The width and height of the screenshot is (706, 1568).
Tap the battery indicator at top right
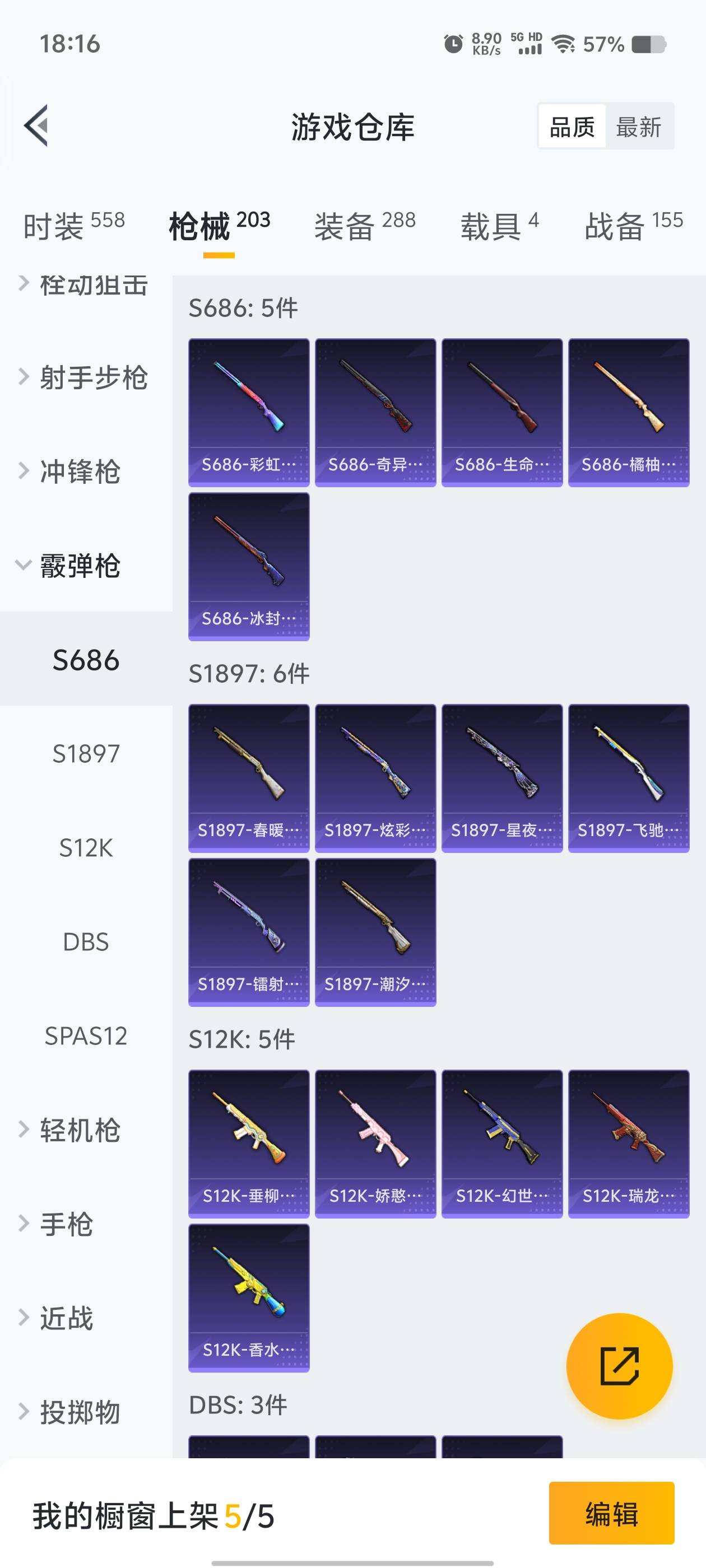tap(648, 44)
